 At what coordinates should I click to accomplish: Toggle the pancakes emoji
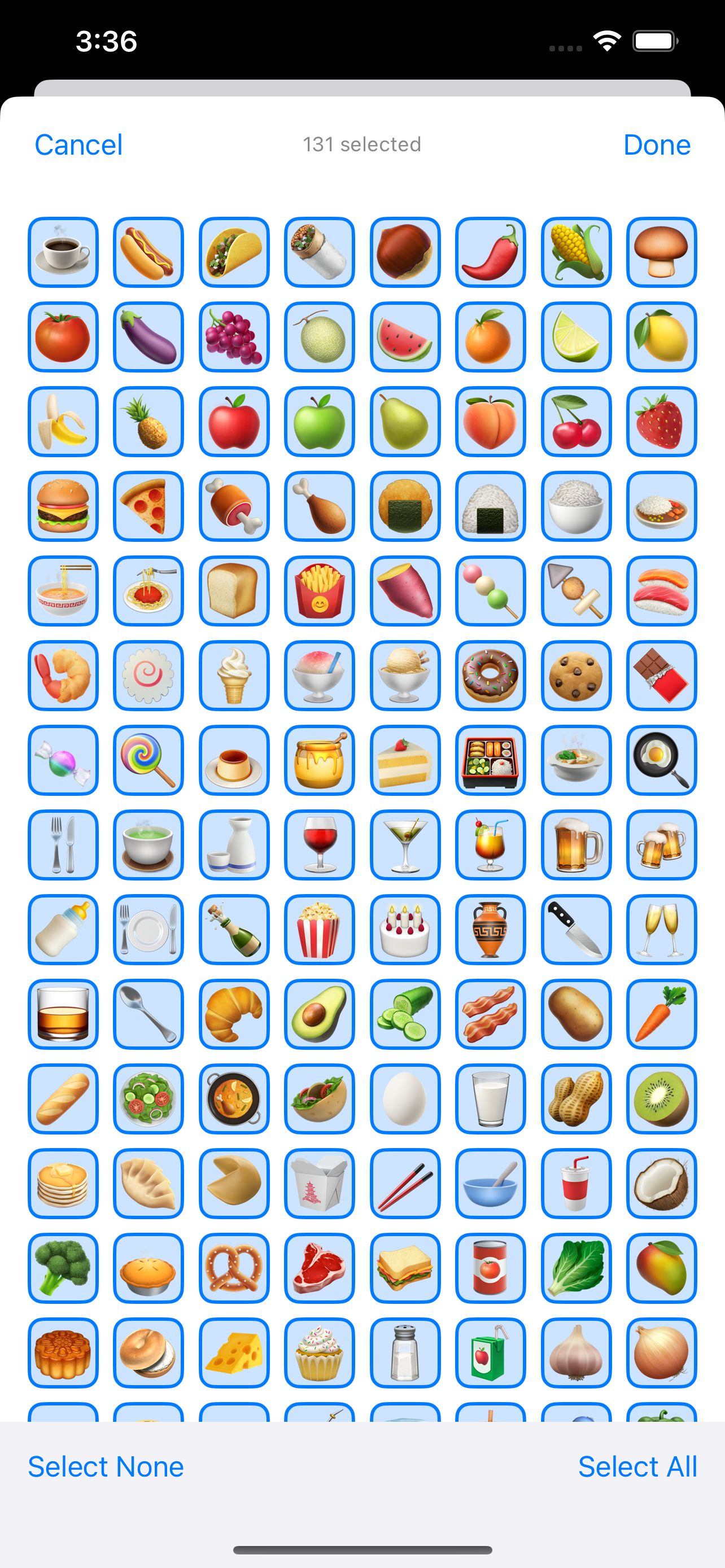pos(63,1183)
